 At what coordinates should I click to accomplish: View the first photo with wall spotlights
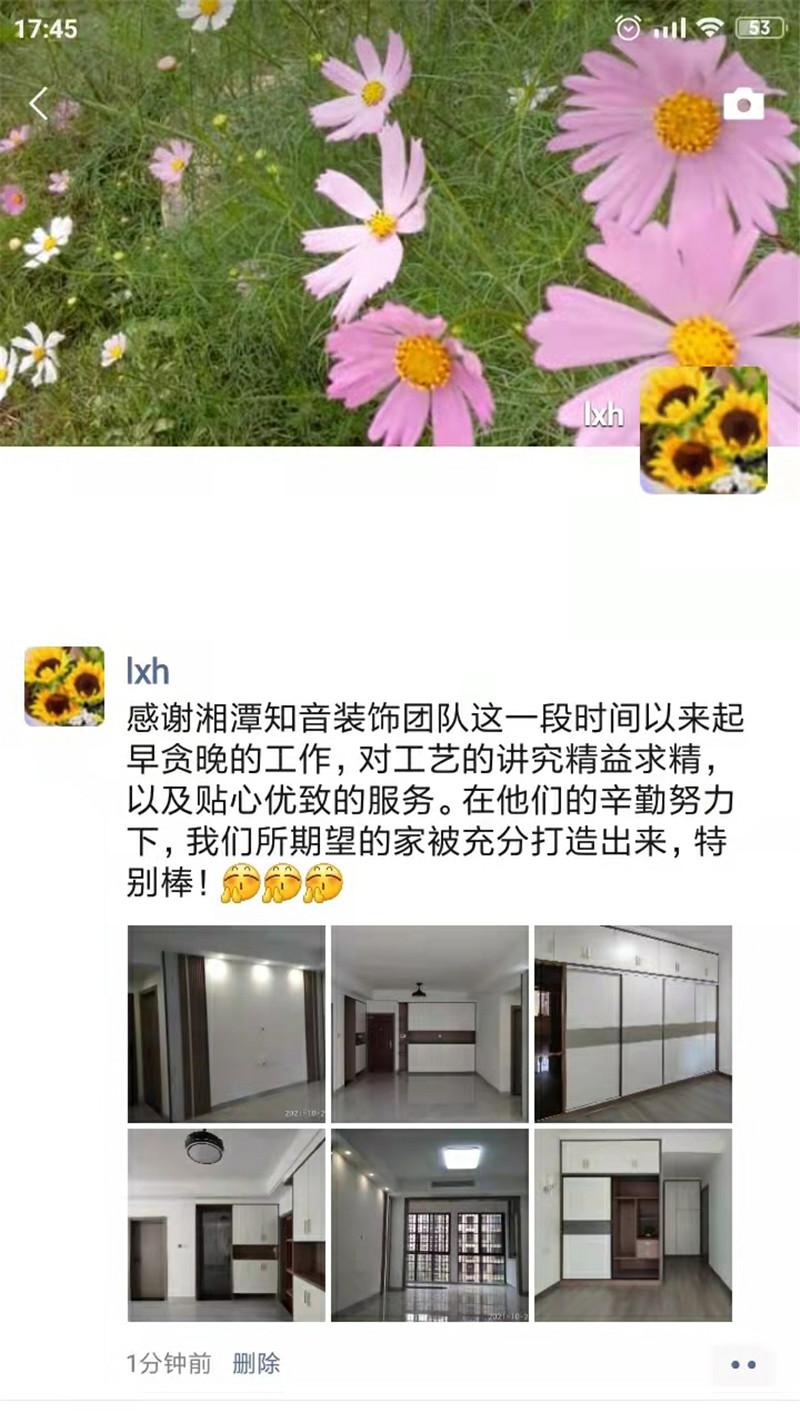click(226, 1023)
